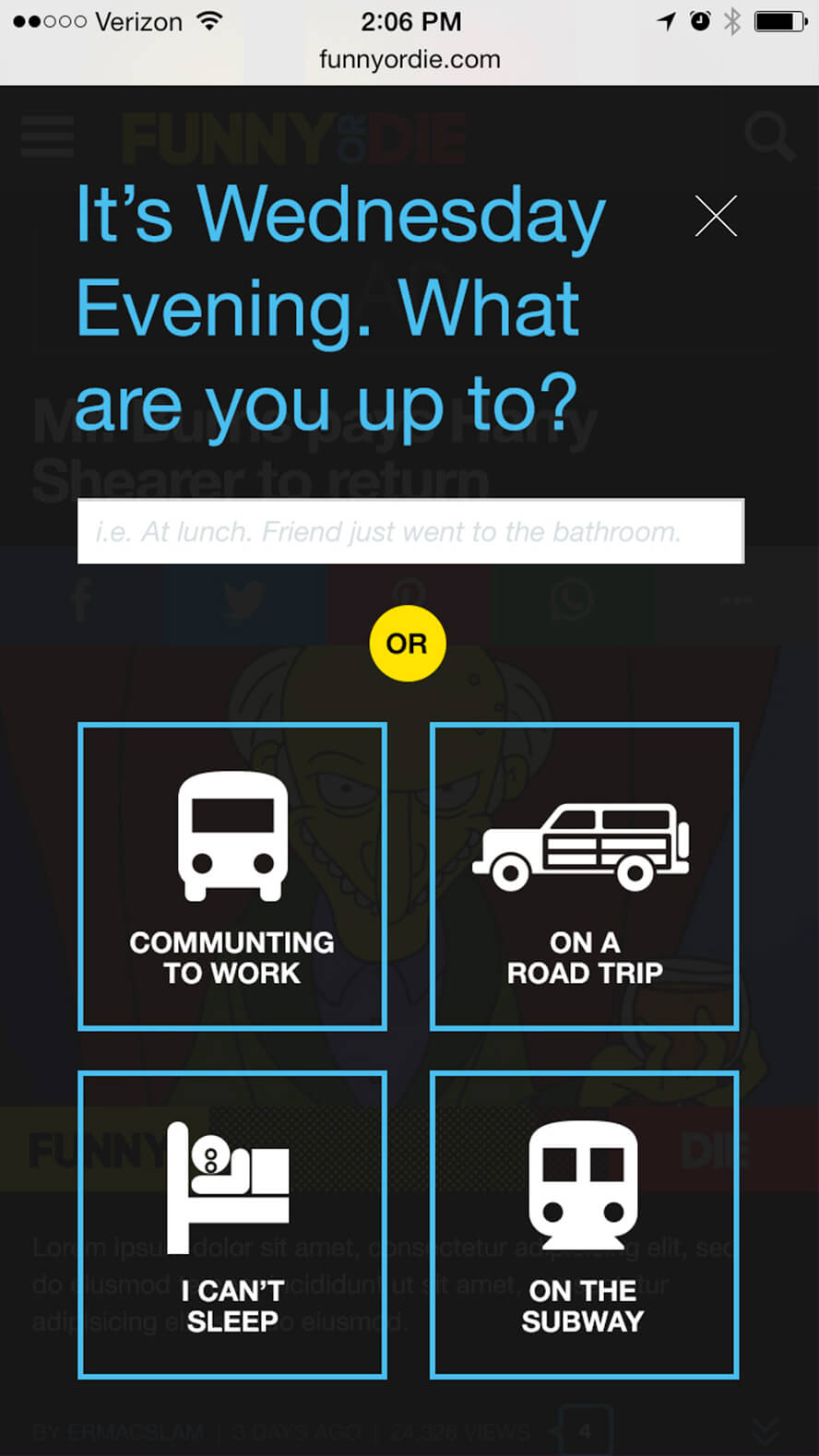Tap the funnyordie.com address bar
The width and height of the screenshot is (819, 1456).
409,60
